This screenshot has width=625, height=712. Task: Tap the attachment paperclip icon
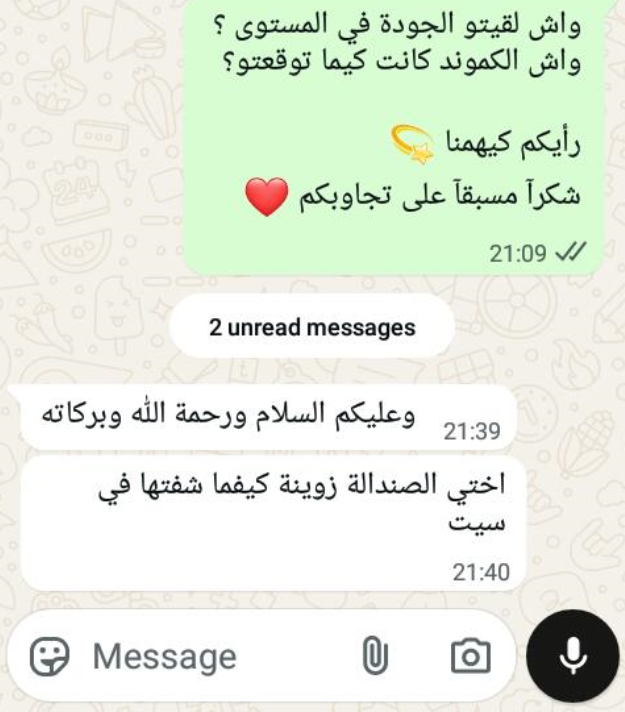[x=374, y=657]
